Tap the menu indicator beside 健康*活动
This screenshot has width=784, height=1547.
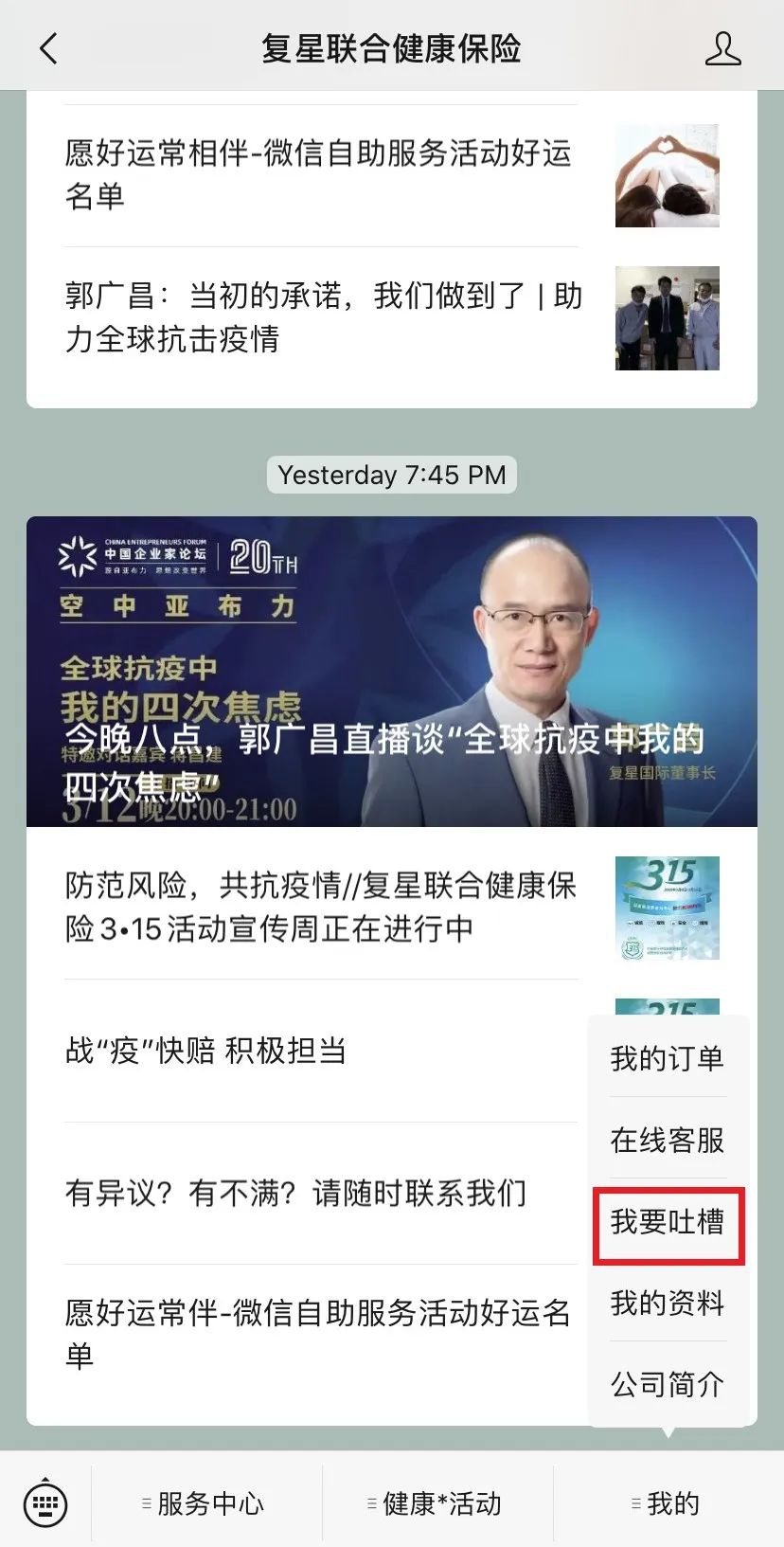point(370,1503)
